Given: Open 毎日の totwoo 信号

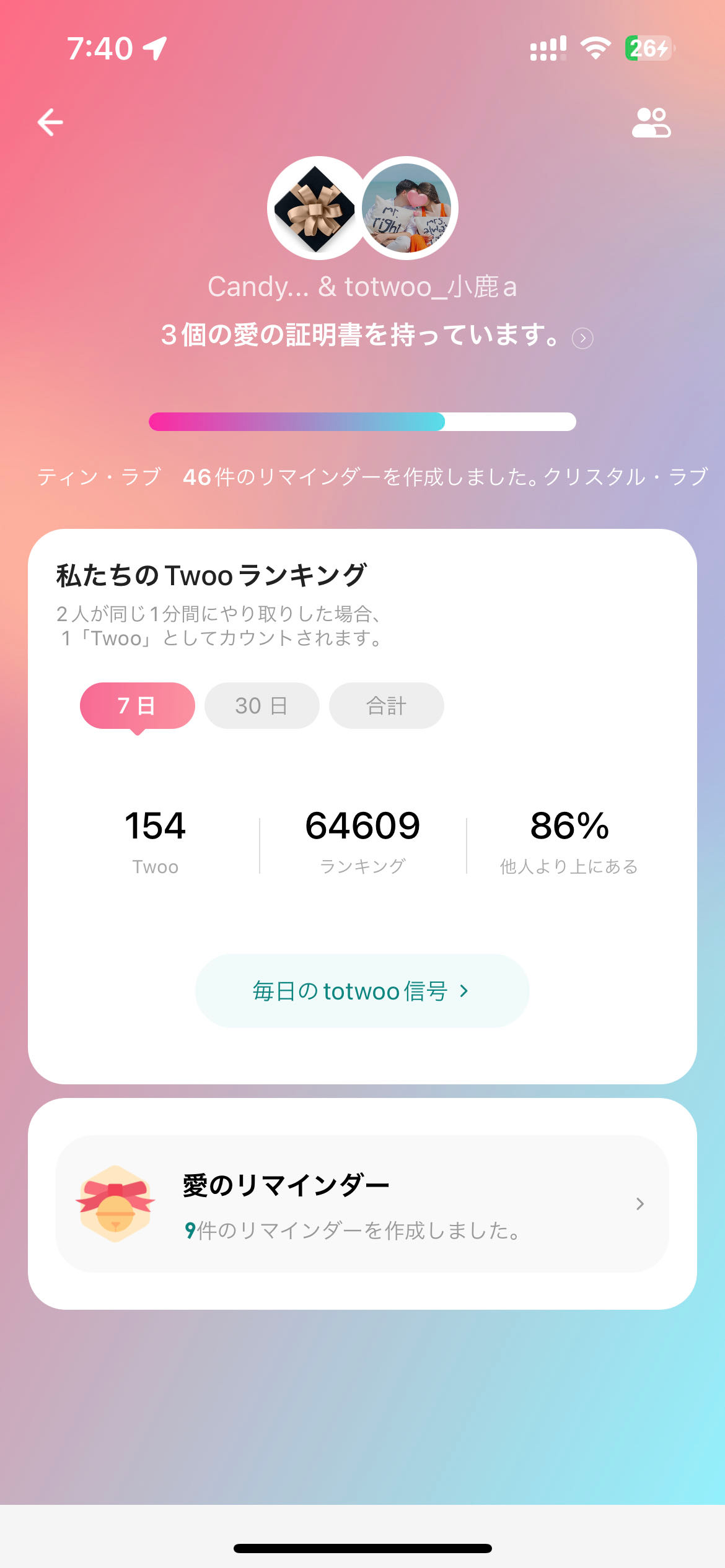Looking at the screenshot, I should click(362, 991).
